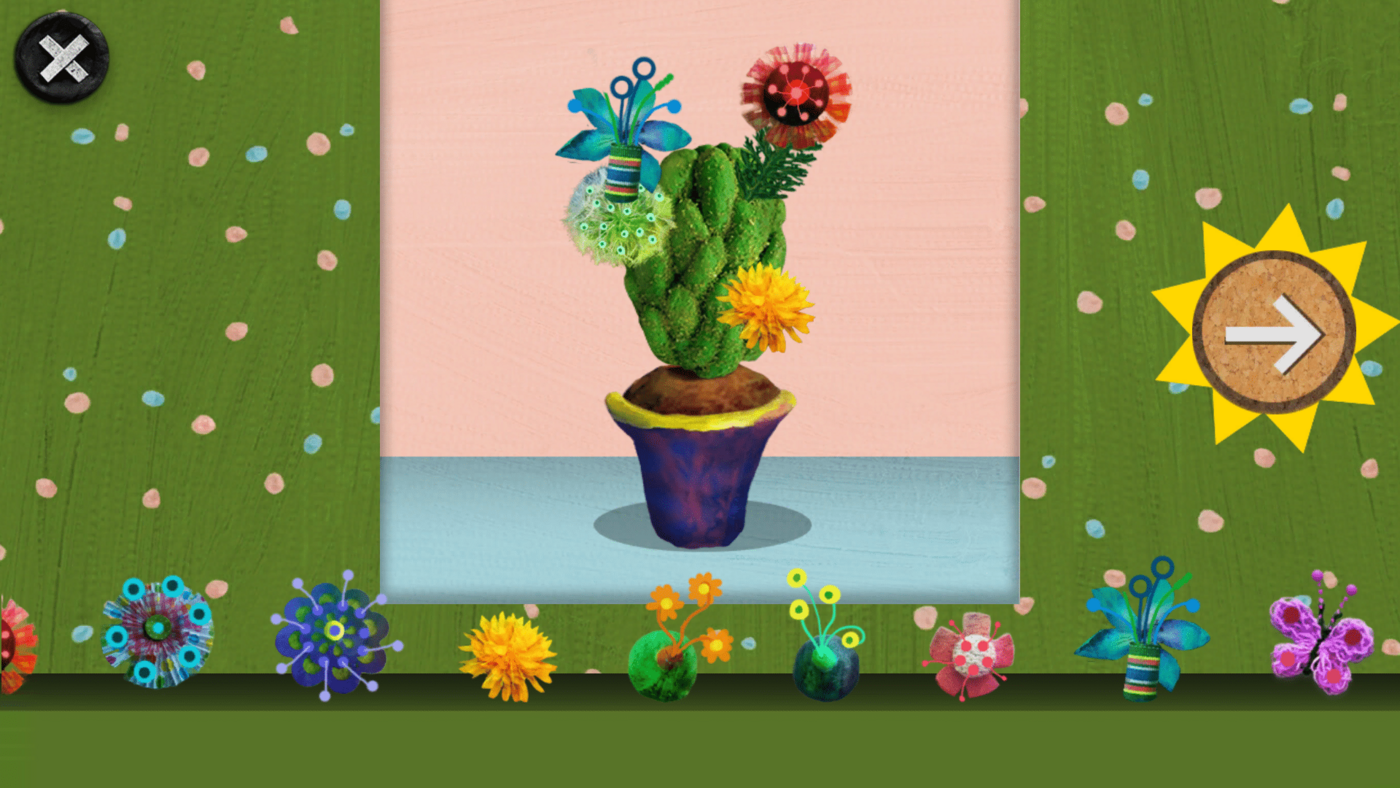Select the pink flower with cyan rings
The height and width of the screenshot is (788, 1400).
pos(157,631)
